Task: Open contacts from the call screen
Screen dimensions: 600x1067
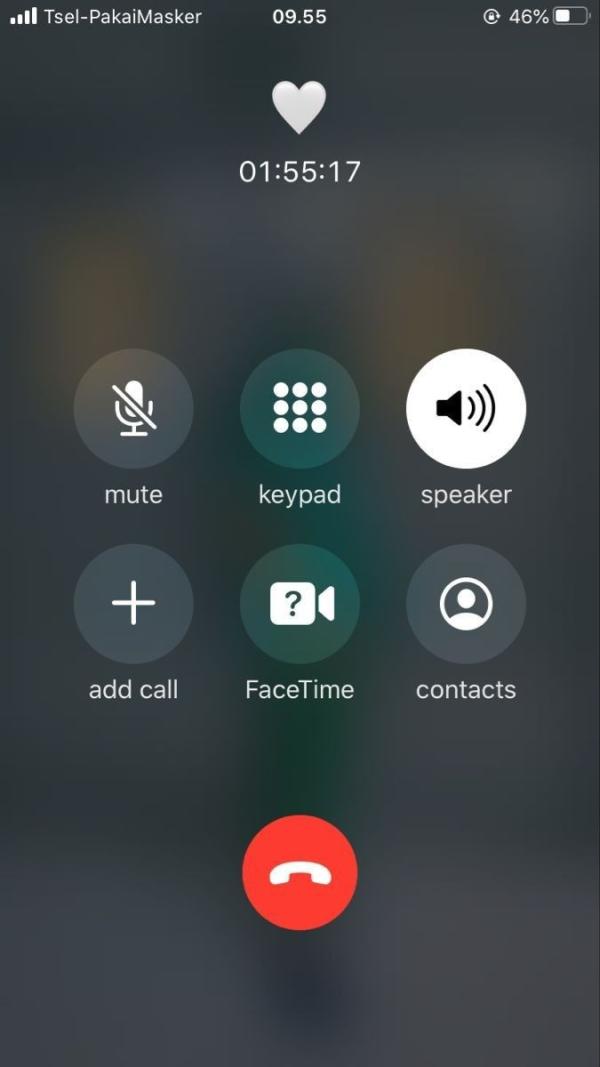Action: [x=466, y=604]
